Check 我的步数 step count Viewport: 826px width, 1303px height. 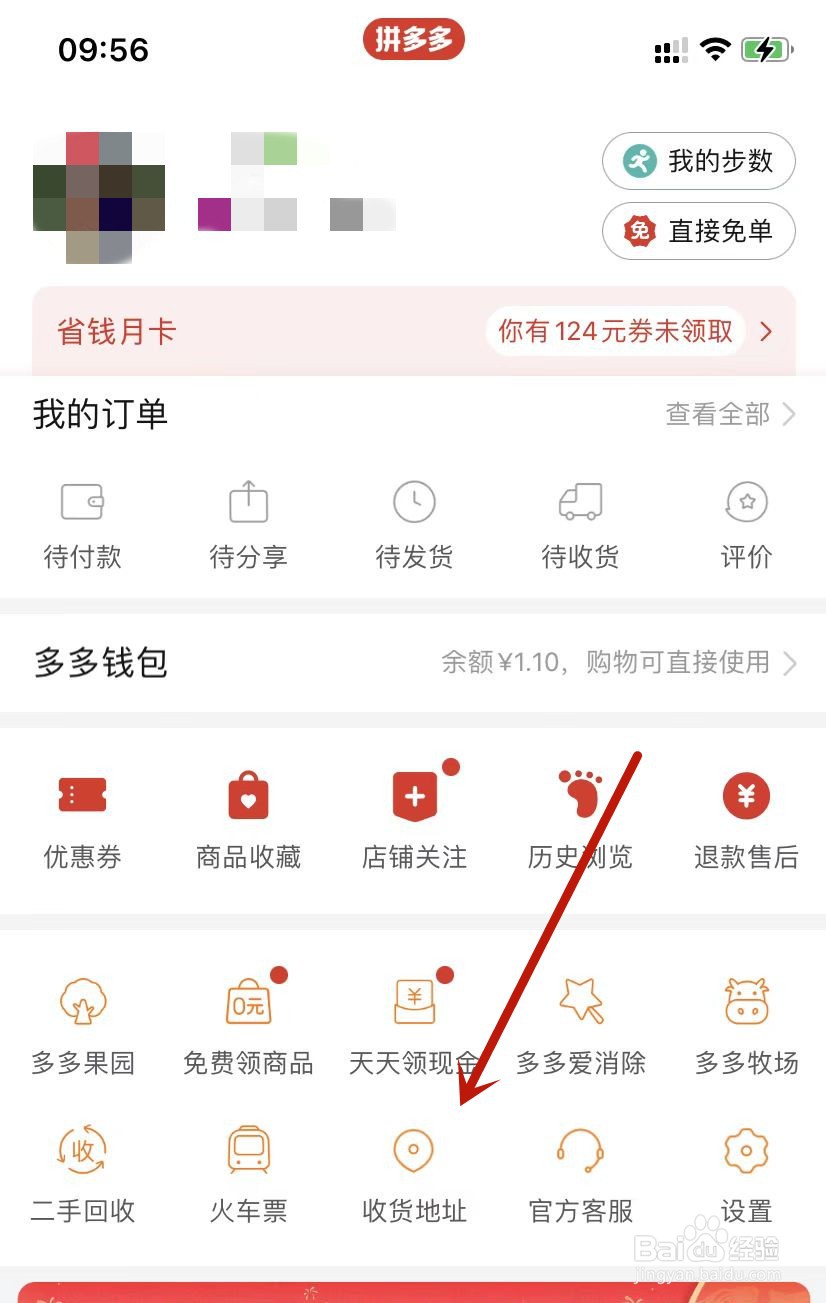698,161
